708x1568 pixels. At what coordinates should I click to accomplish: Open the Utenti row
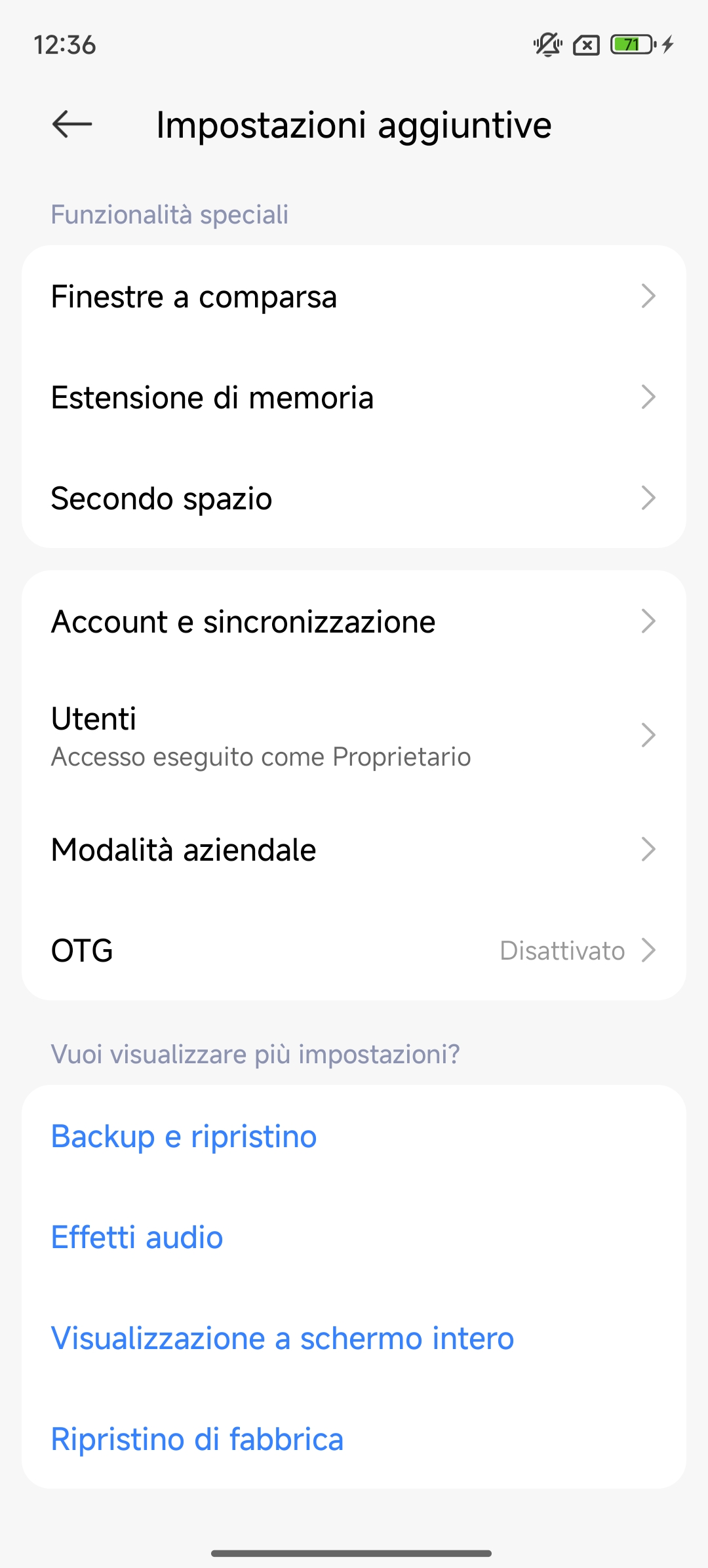(354, 735)
